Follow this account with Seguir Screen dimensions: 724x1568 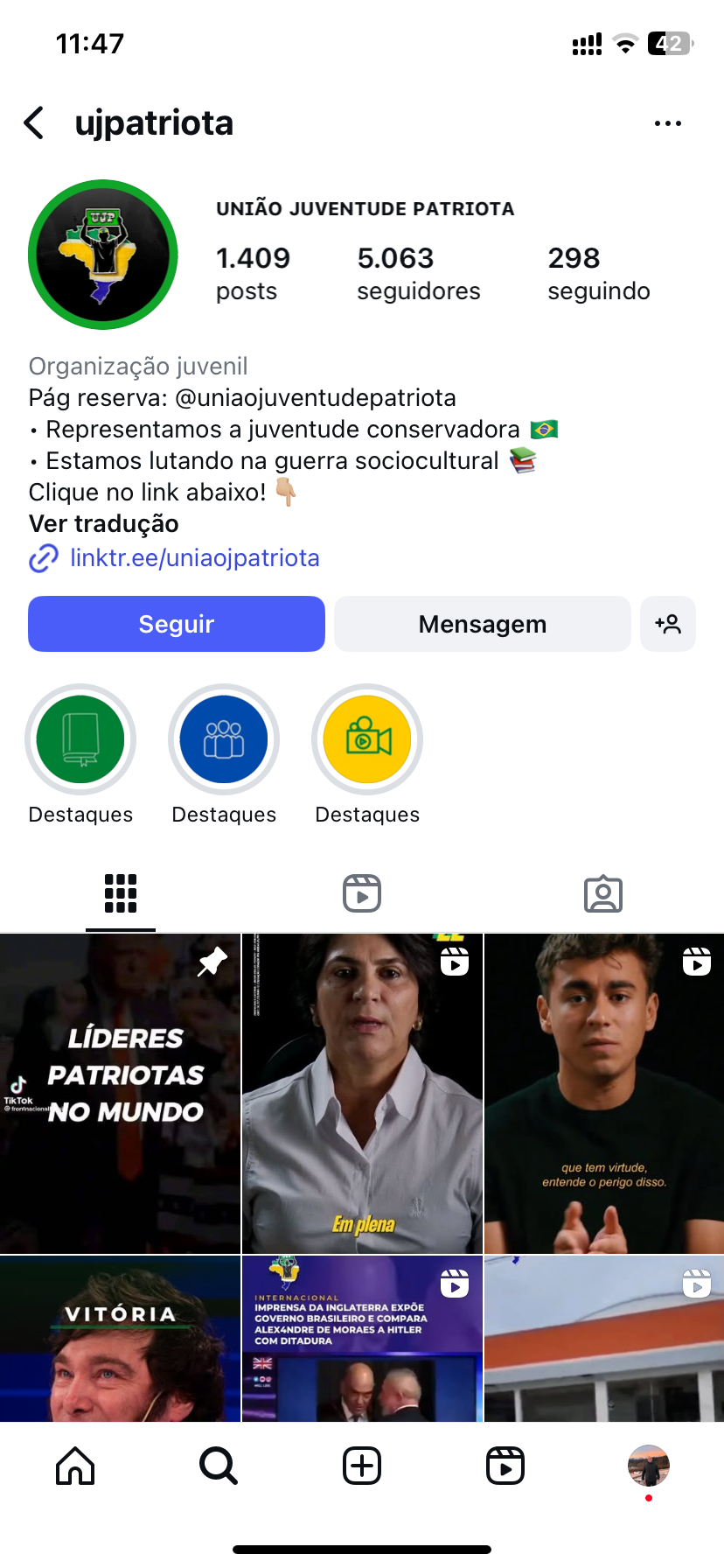coord(177,624)
